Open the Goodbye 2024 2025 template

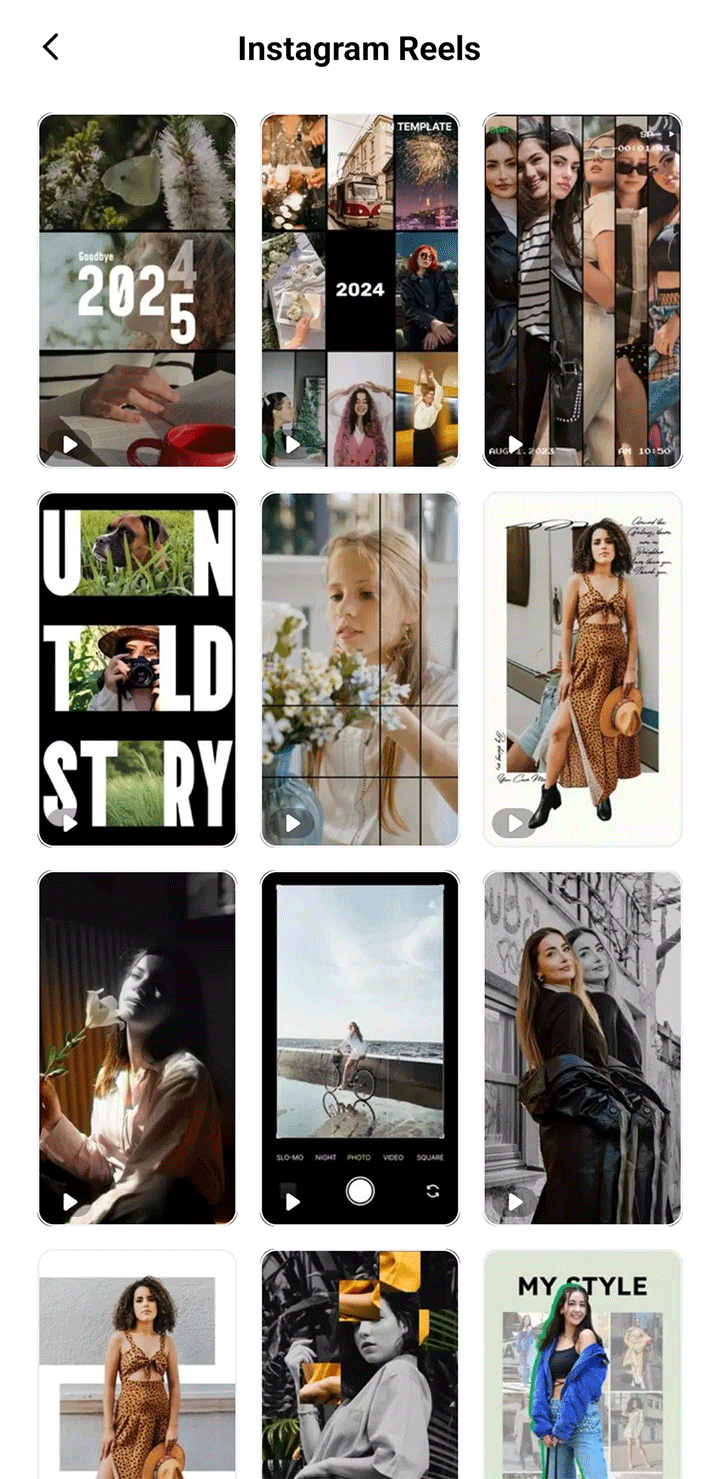[137, 290]
